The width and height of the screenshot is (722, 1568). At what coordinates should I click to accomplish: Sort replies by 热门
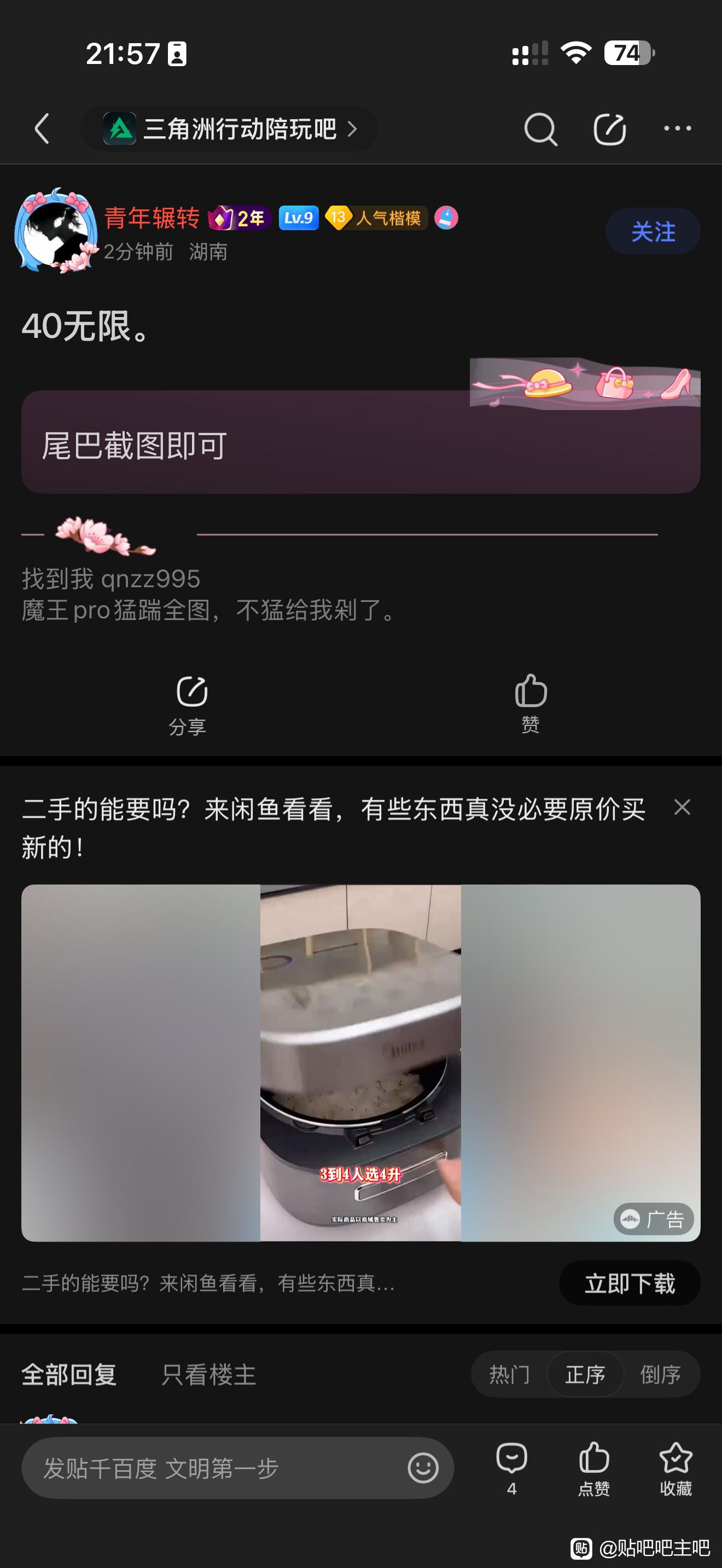510,1374
